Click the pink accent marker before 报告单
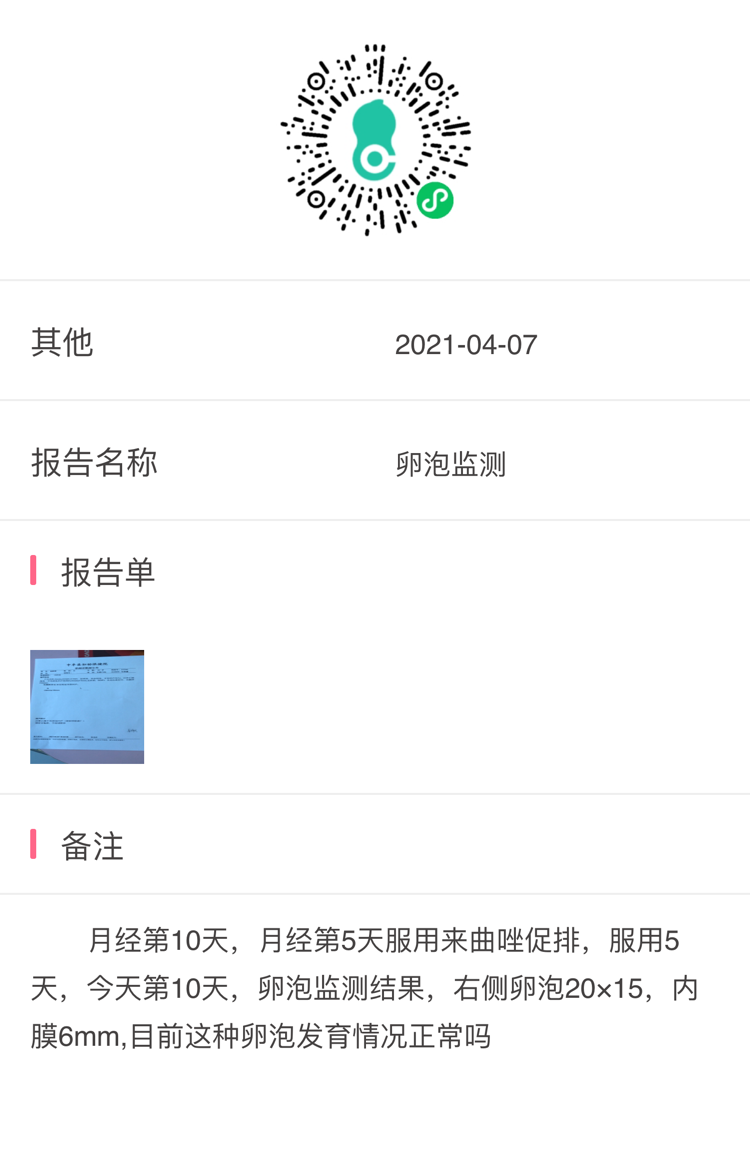Screen dimensions: 750x1158 (x=35, y=573)
